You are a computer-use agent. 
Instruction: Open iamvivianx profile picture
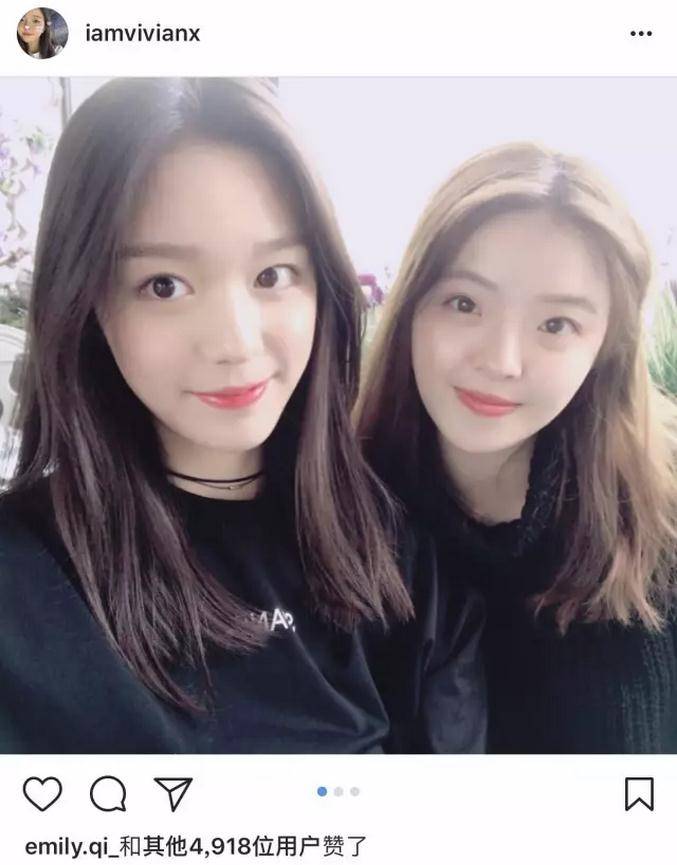[42, 33]
